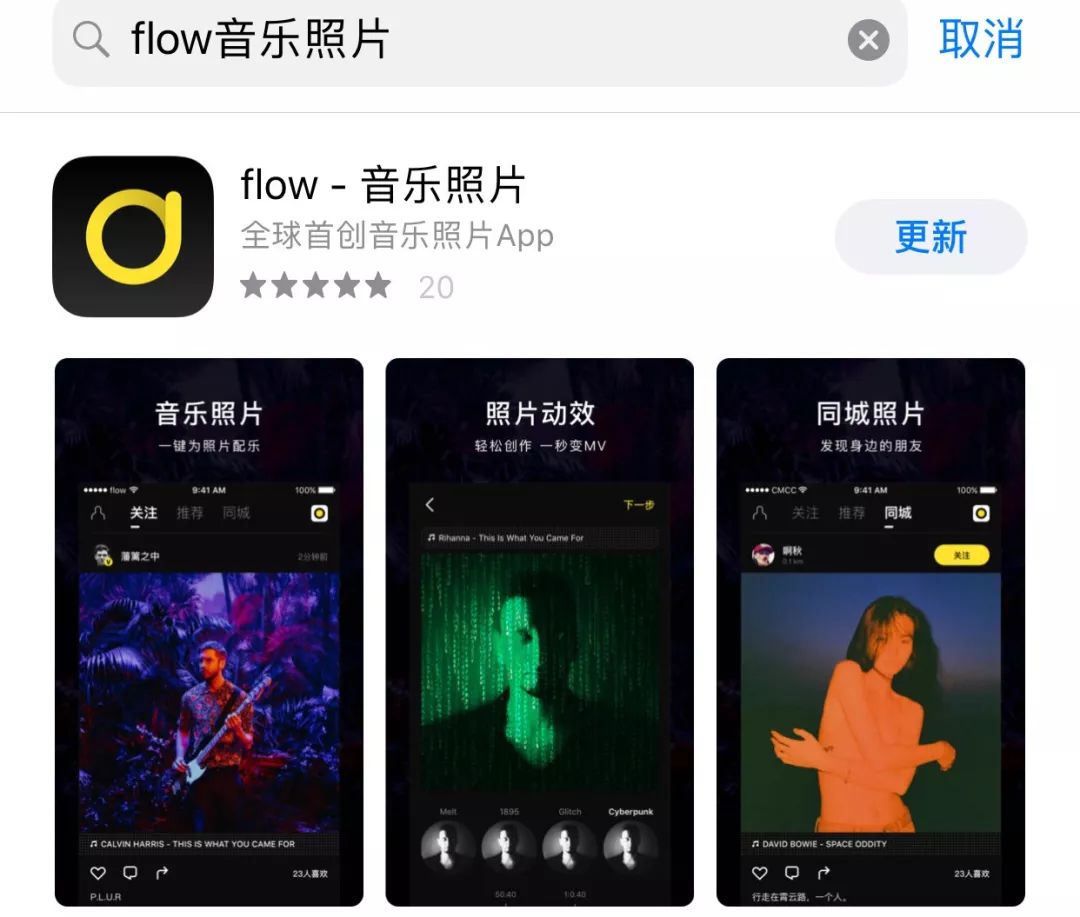Viewport: 1080px width, 917px height.
Task: Open the 照片动效 preview screenshot
Action: click(x=539, y=632)
